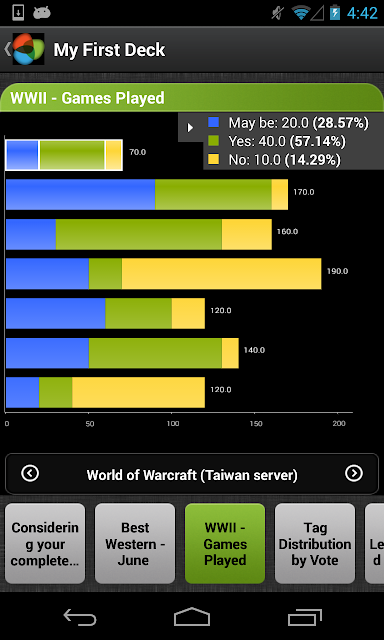384x640 pixels.
Task: Collapse the legend arrow toggle
Action: click(190, 128)
